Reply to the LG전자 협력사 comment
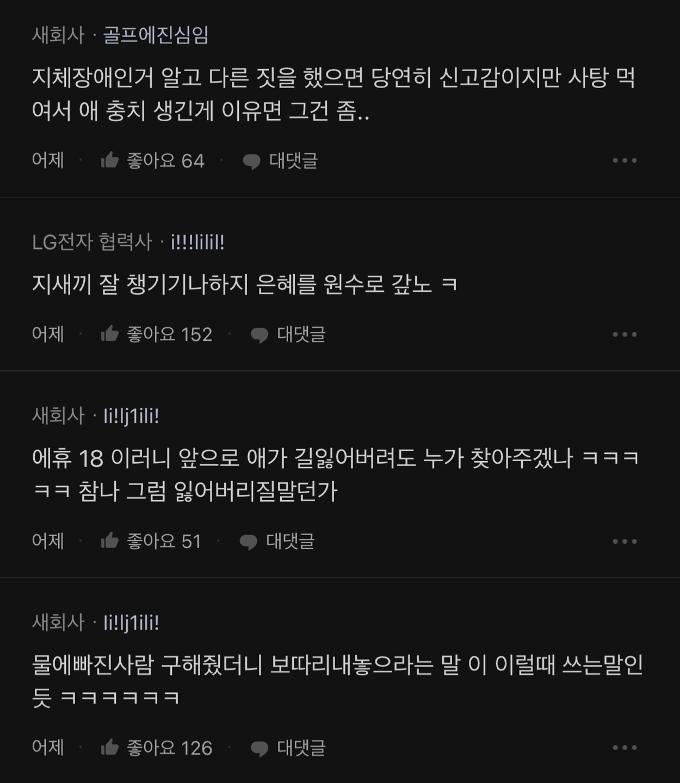The image size is (680, 783). (288, 334)
